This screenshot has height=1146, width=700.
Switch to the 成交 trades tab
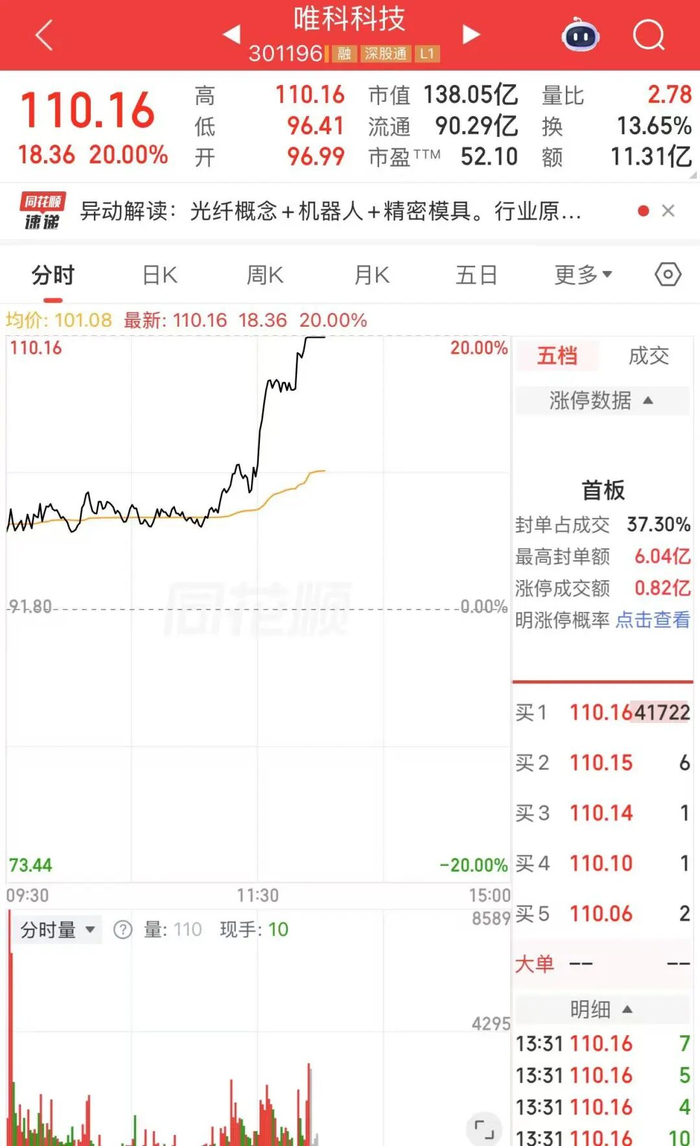pyautogui.click(x=648, y=356)
